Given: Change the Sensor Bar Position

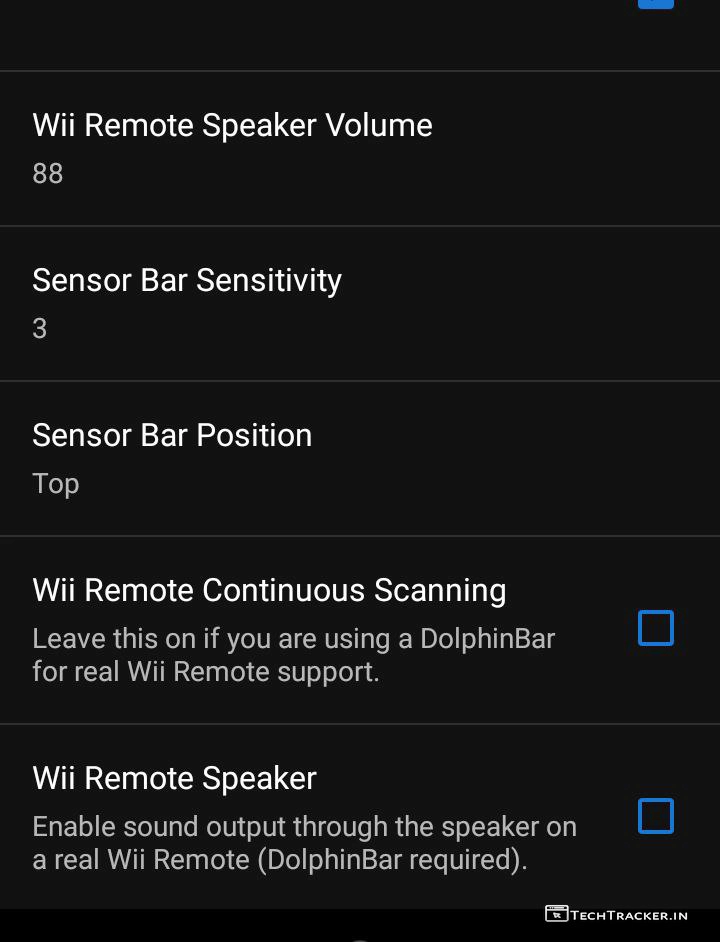Looking at the screenshot, I should [x=172, y=457].
